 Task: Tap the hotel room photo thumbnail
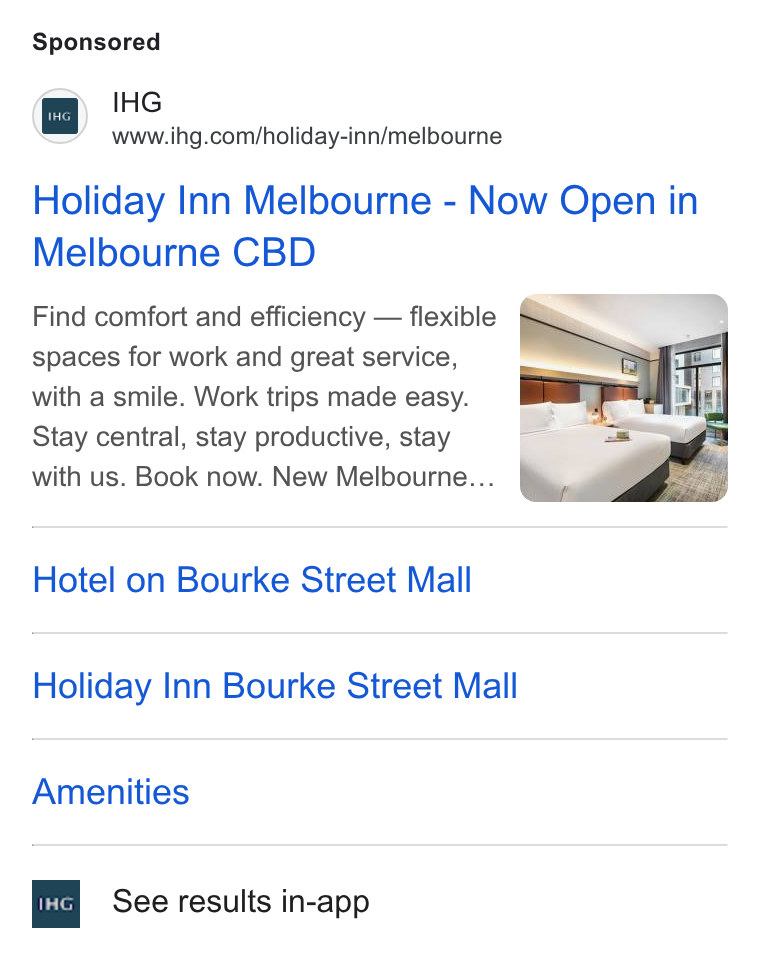click(x=623, y=398)
